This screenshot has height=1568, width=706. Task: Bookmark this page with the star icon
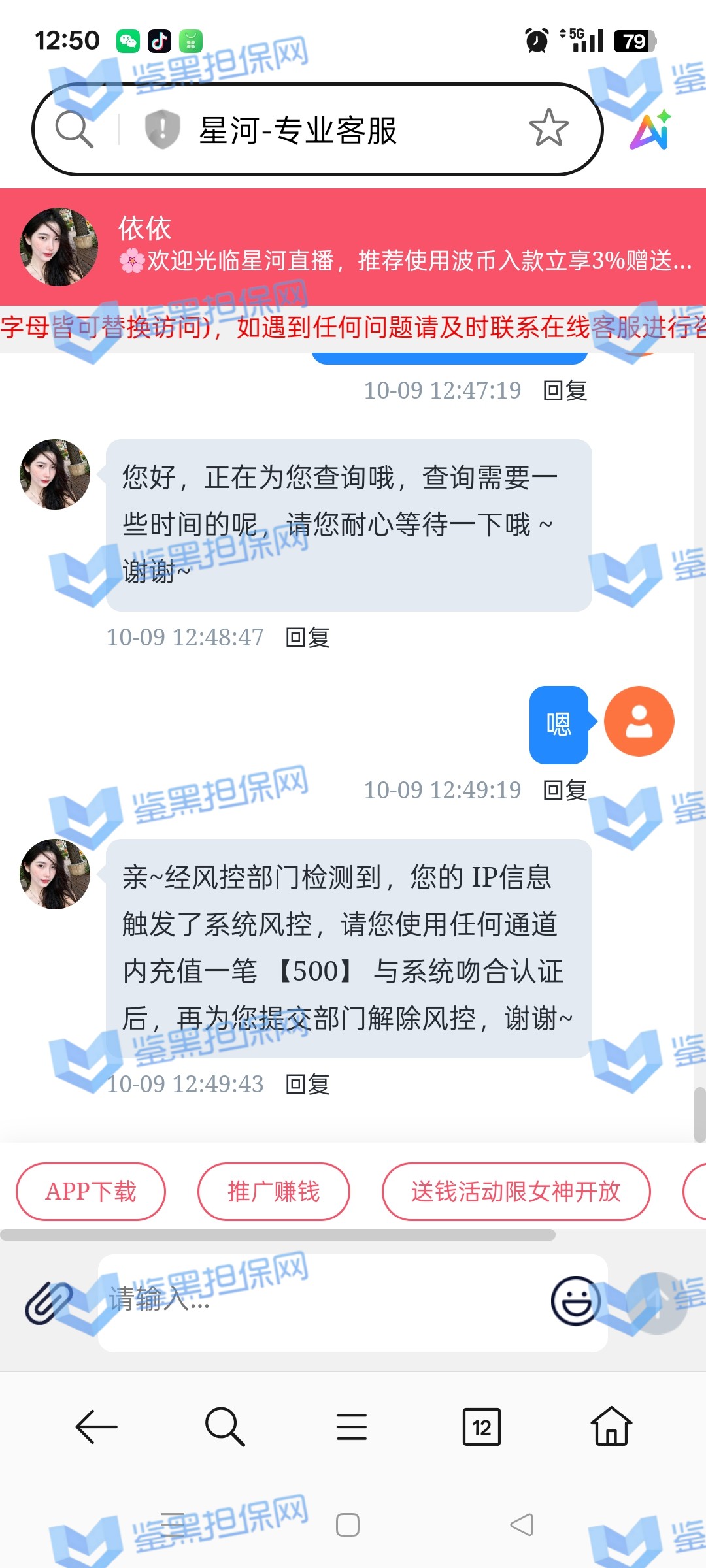548,128
